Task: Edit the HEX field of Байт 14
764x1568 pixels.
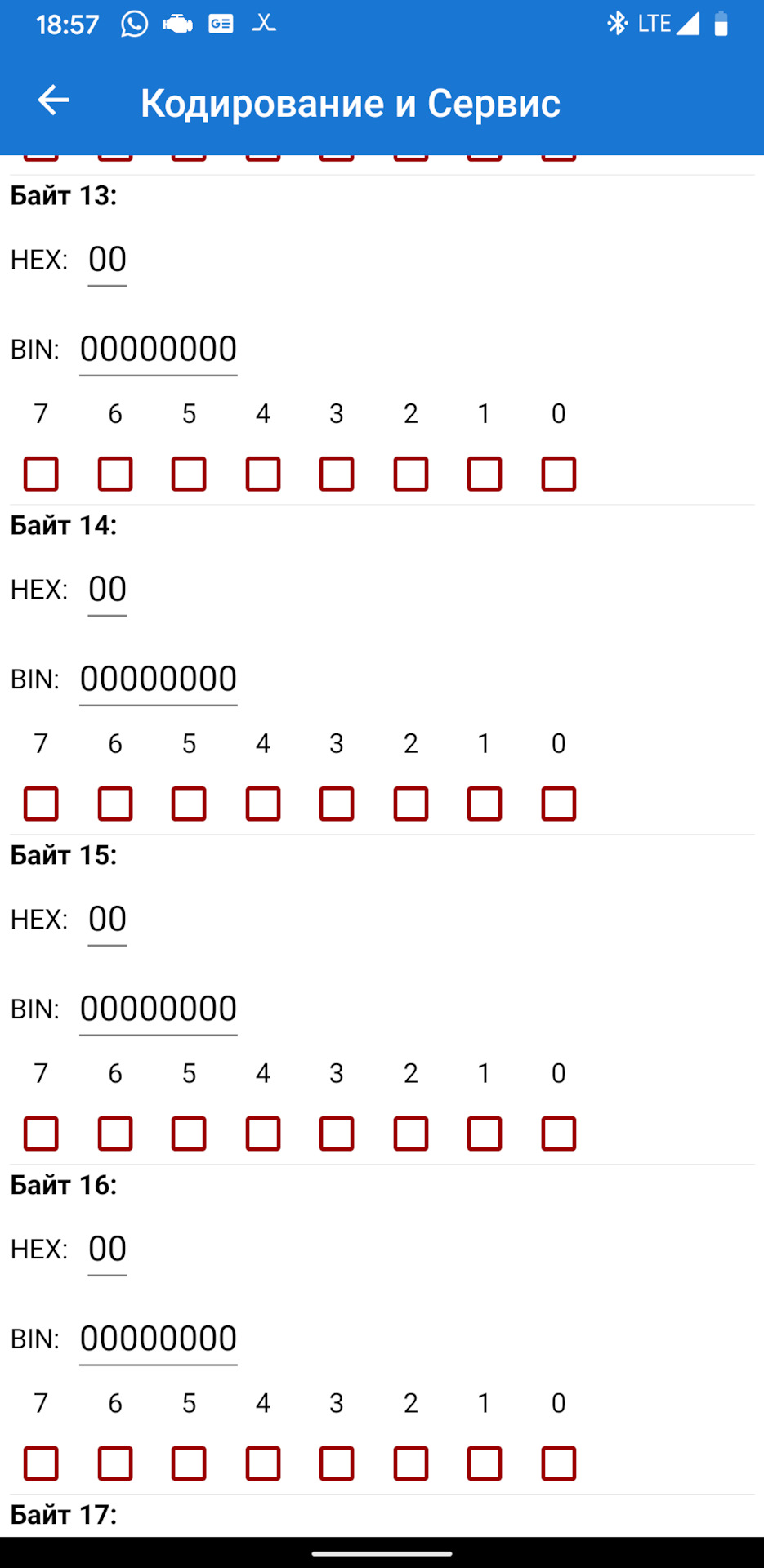Action: point(107,590)
